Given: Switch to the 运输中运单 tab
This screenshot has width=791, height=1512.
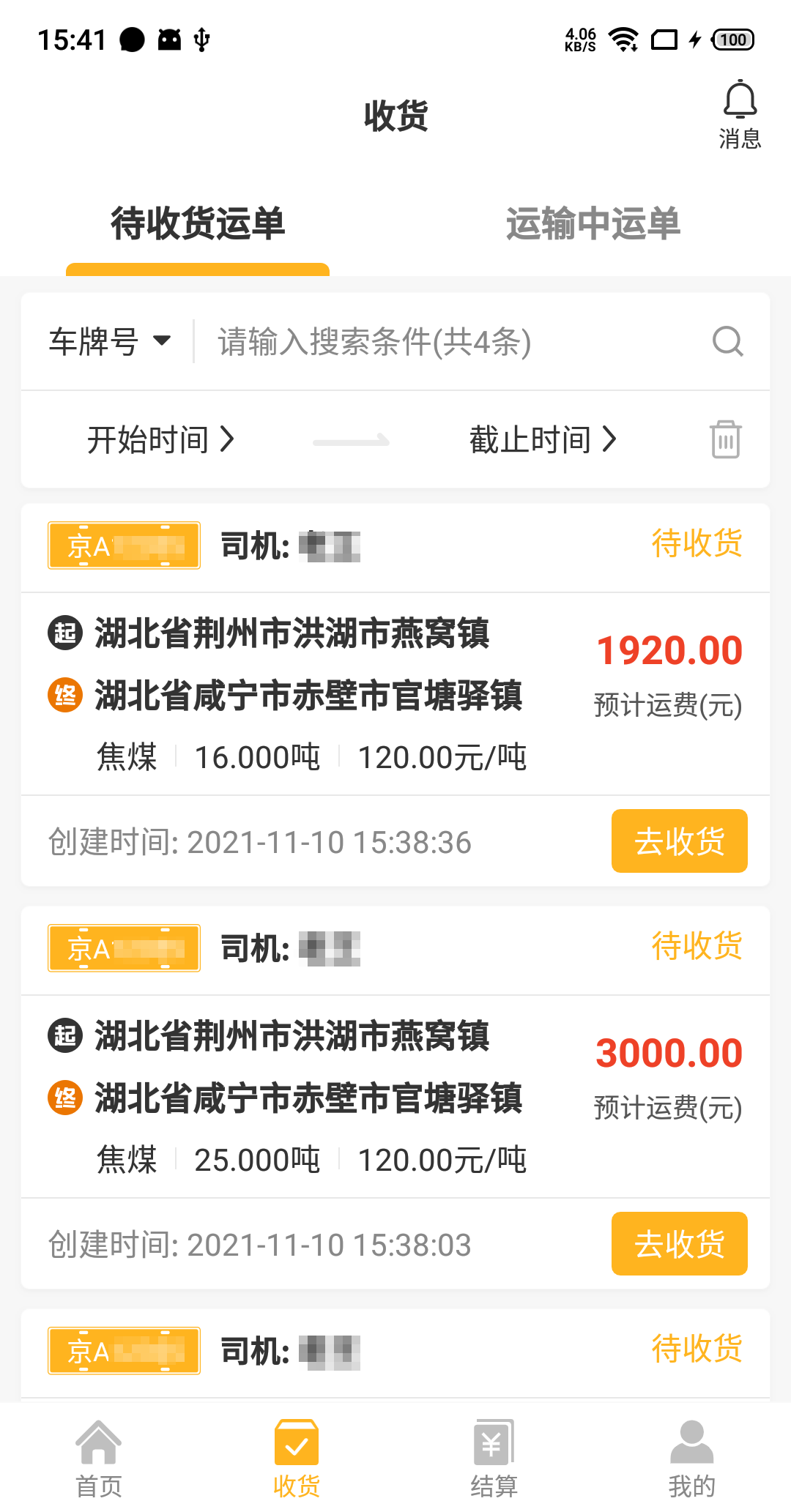Looking at the screenshot, I should (x=593, y=224).
